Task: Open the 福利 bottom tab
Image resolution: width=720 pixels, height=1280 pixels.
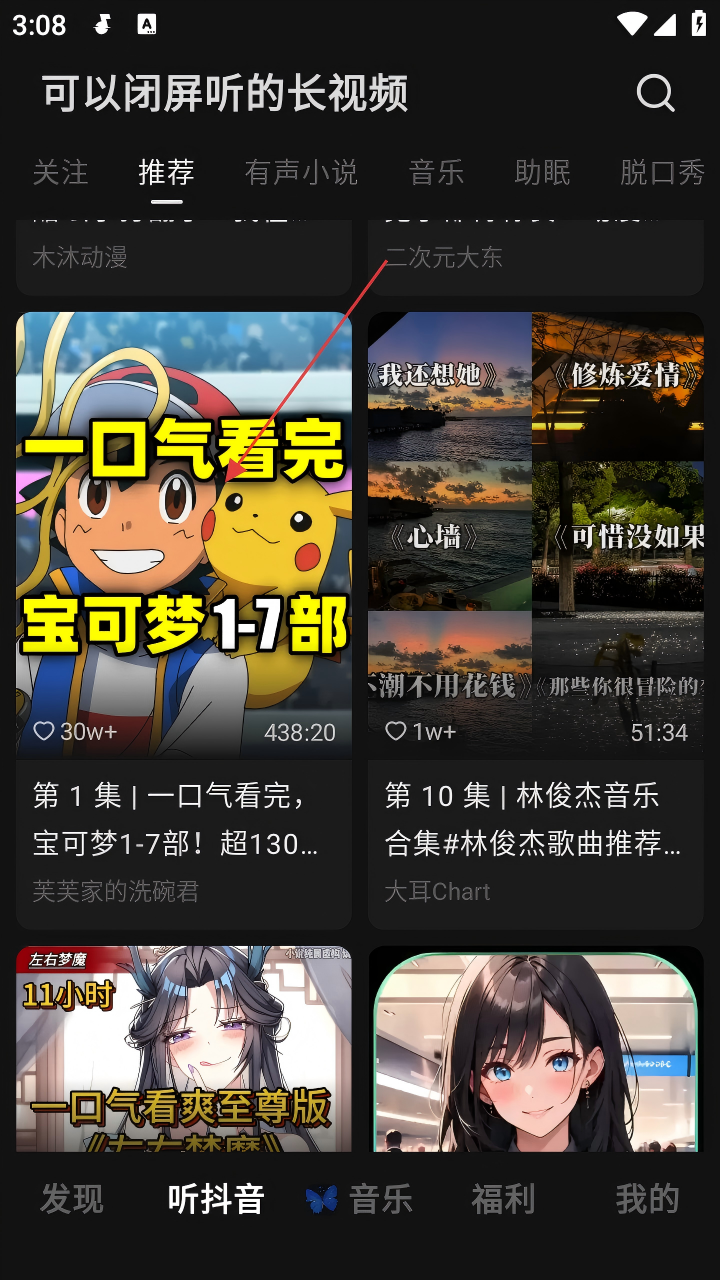Action: (503, 1198)
